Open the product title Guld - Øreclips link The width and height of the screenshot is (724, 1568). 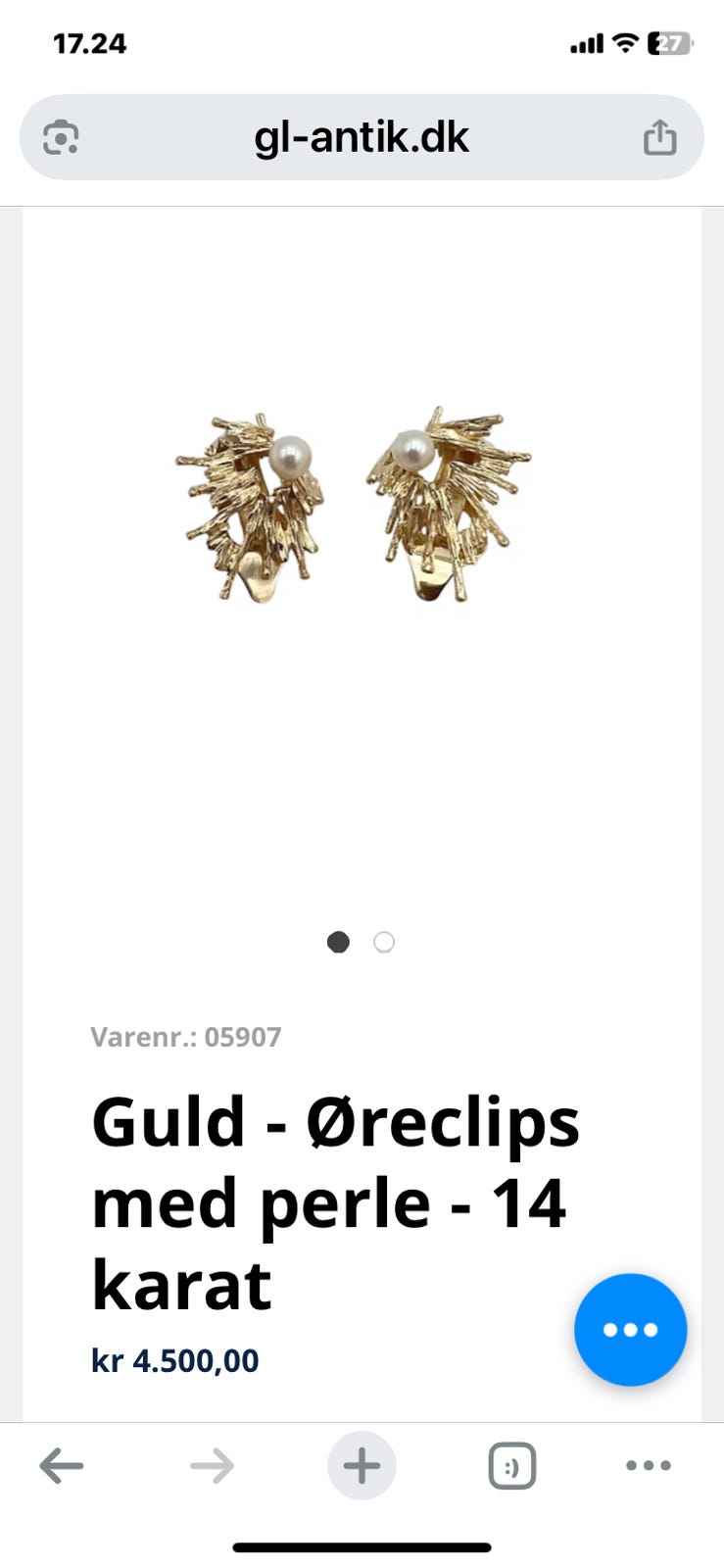click(x=333, y=1200)
